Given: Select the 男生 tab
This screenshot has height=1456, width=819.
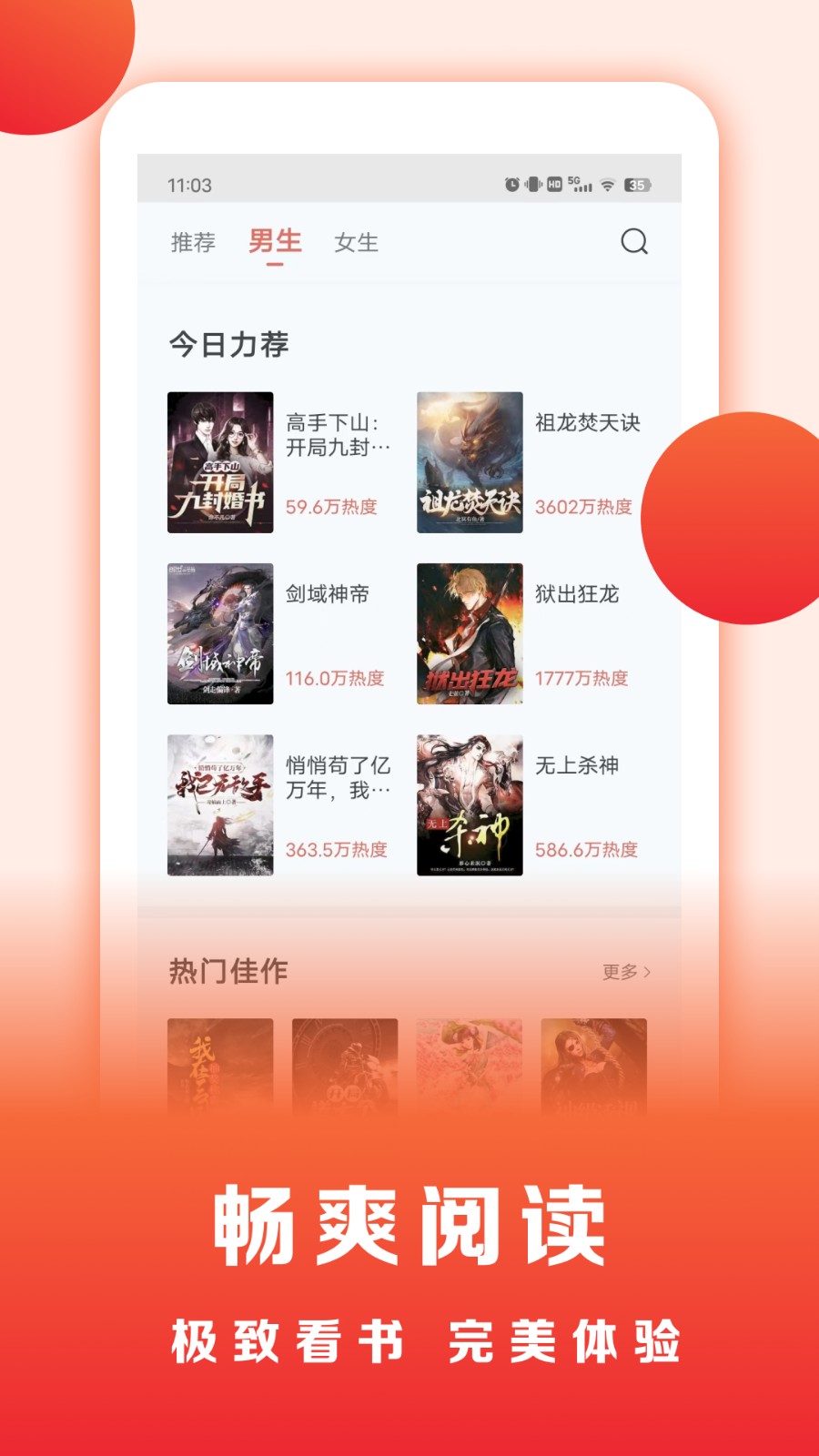Looking at the screenshot, I should [x=276, y=240].
